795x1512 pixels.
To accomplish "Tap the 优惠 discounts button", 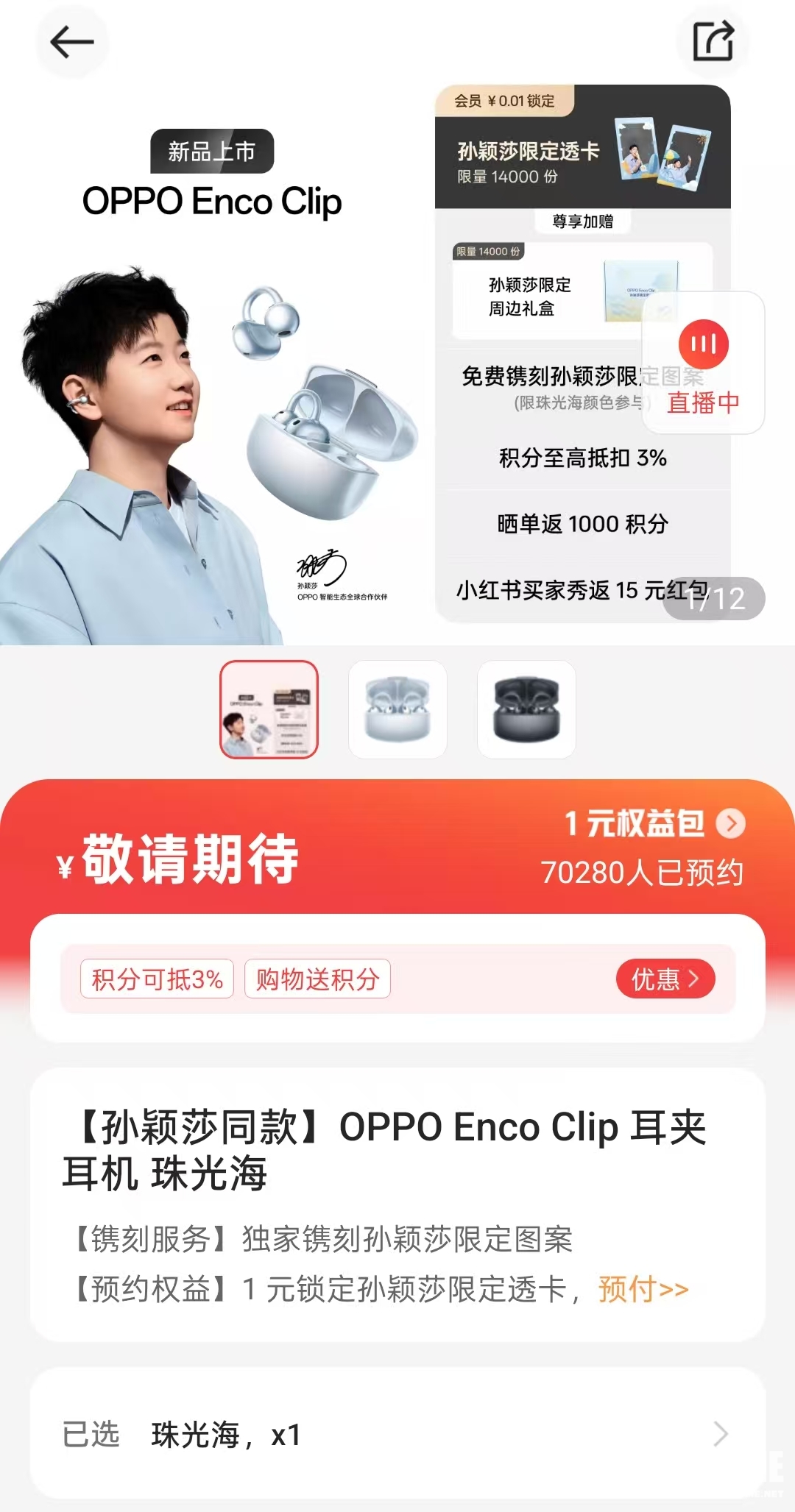I will (665, 979).
